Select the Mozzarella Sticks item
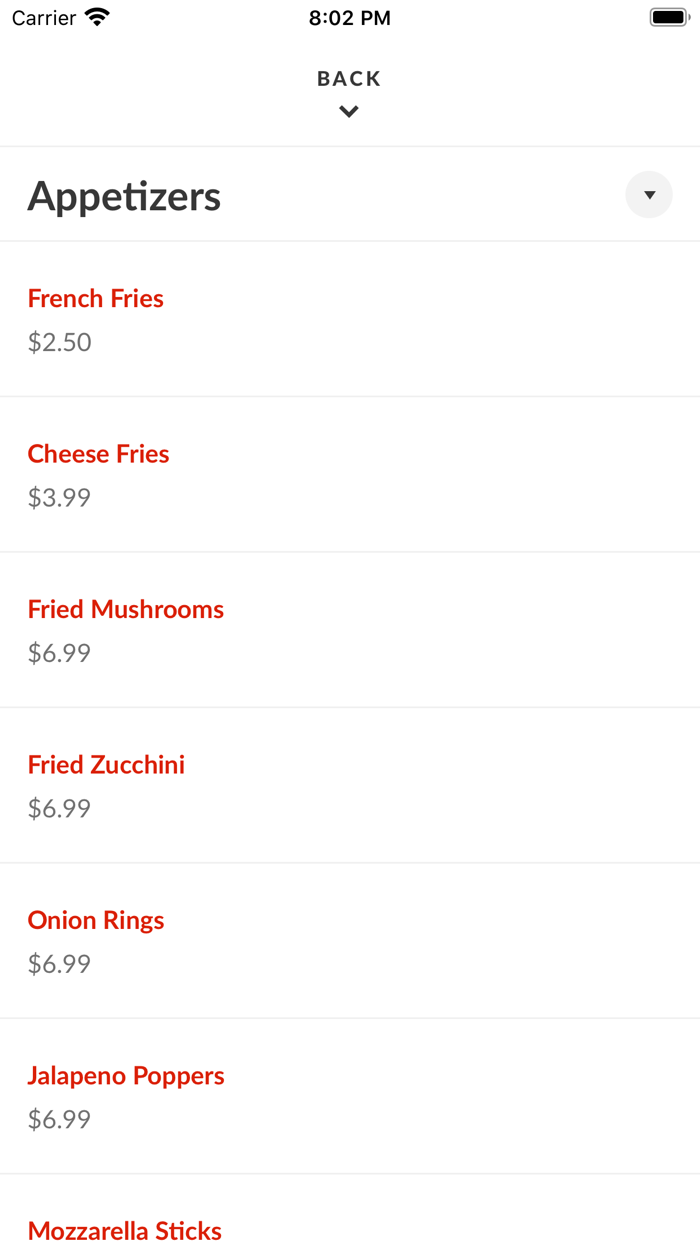Viewport: 700px width, 1244px height. pyautogui.click(x=125, y=1230)
